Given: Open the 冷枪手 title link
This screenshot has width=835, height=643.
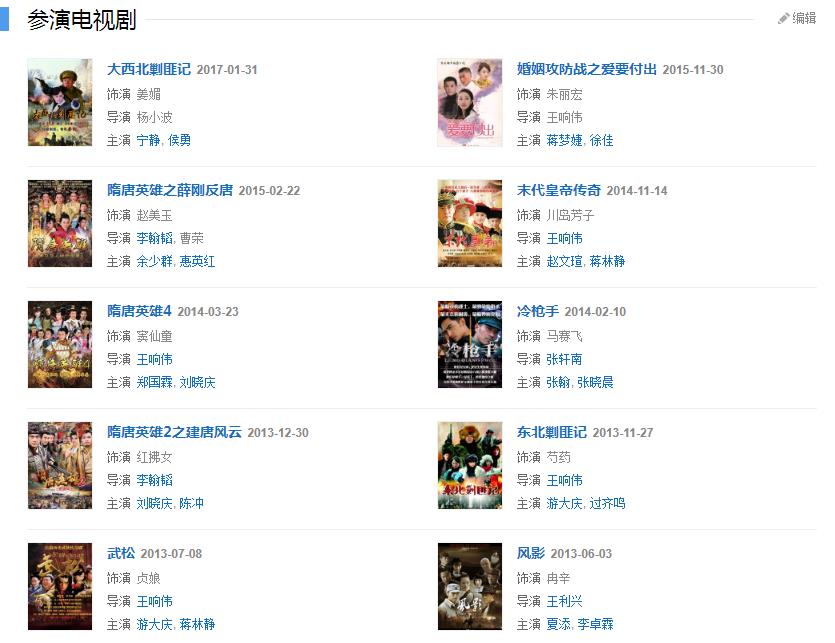Looking at the screenshot, I should click(x=538, y=311).
